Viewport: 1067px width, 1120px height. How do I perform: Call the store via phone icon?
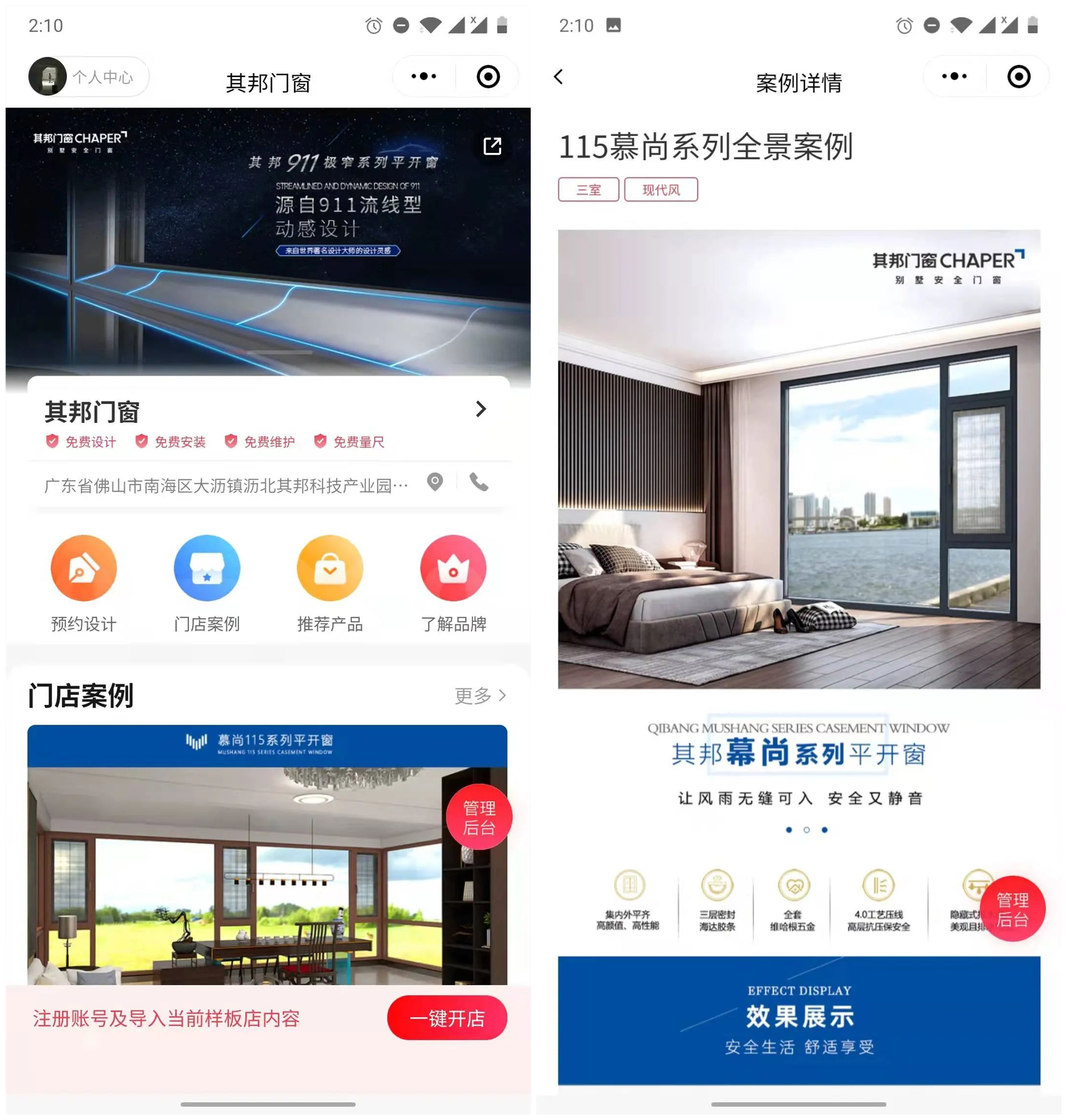(479, 483)
